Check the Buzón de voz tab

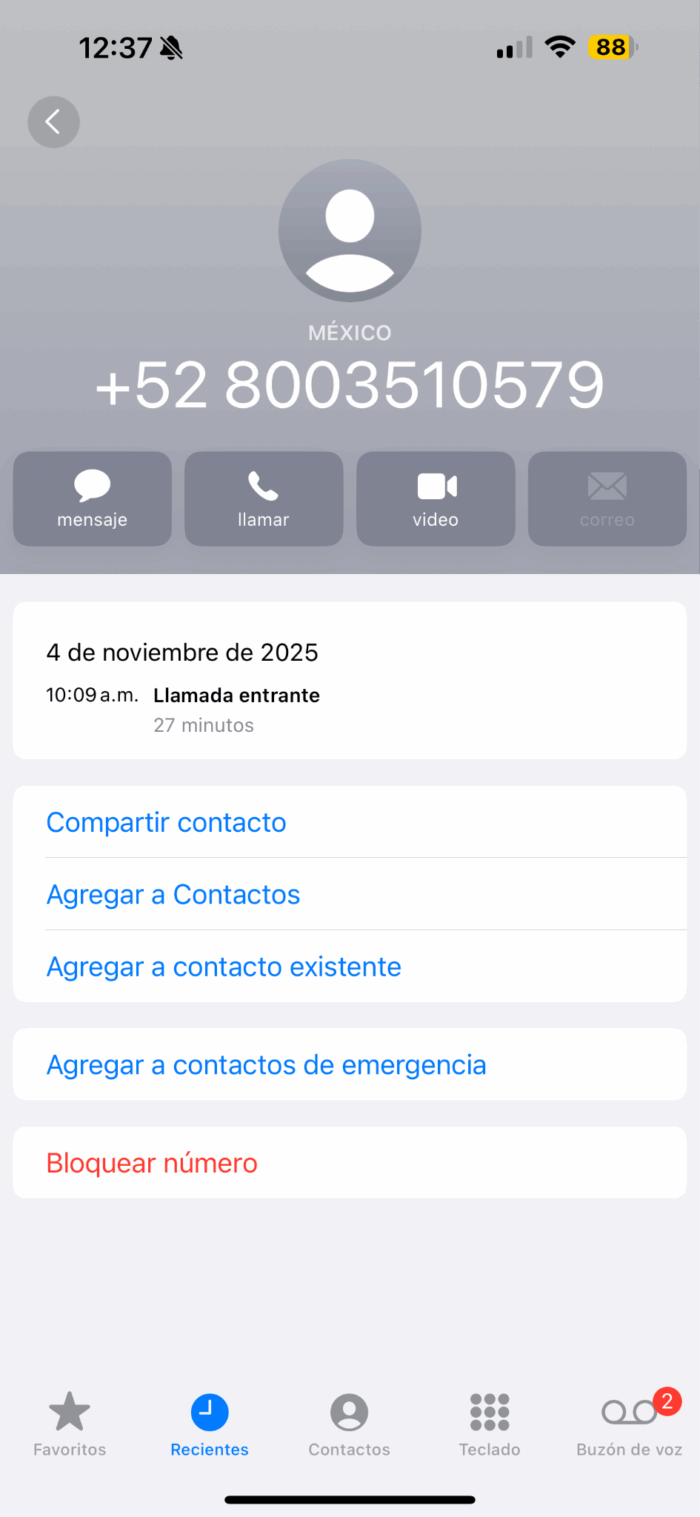tap(630, 1423)
